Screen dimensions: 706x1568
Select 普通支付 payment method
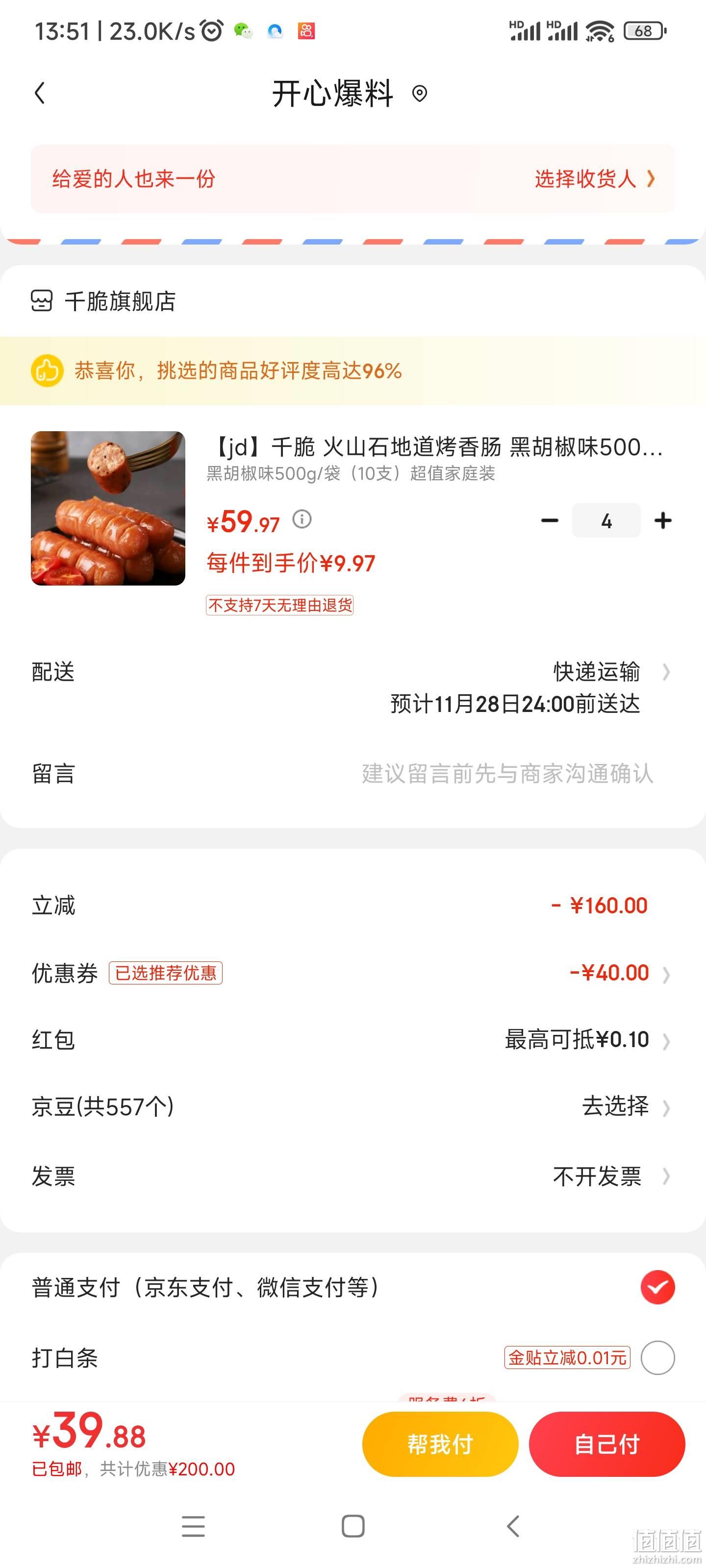click(x=353, y=1287)
